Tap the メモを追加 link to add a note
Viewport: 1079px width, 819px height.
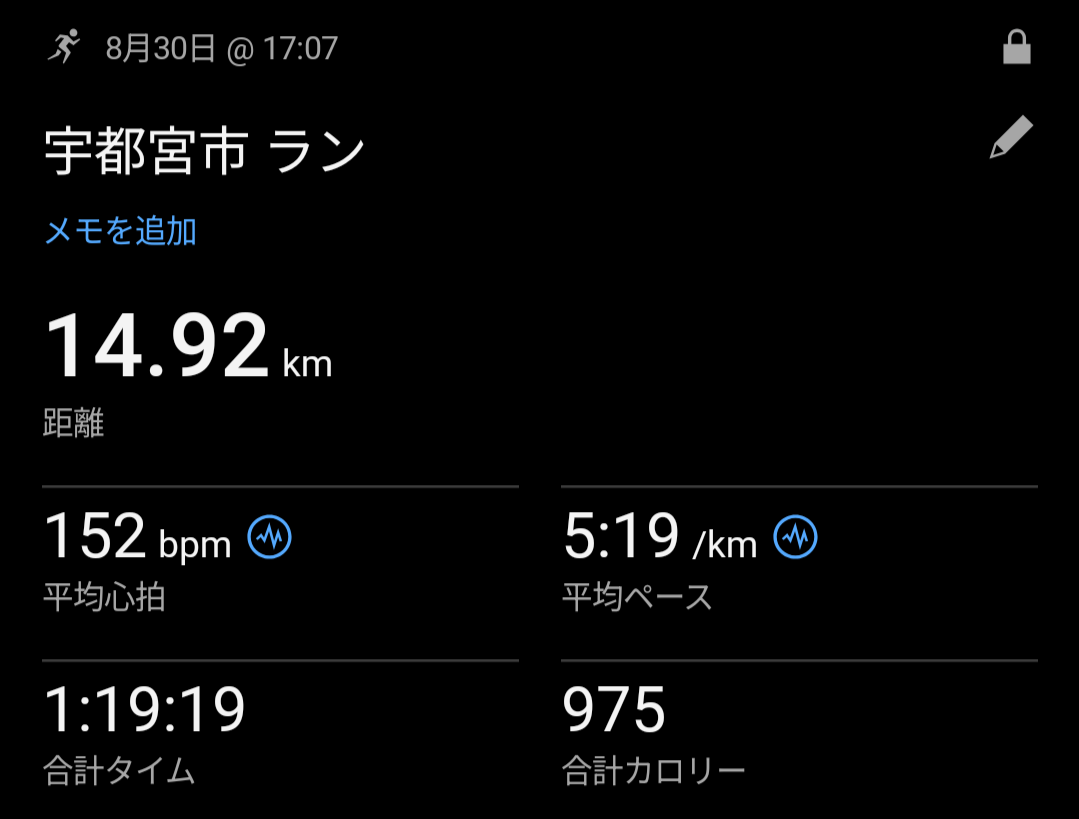click(x=120, y=231)
